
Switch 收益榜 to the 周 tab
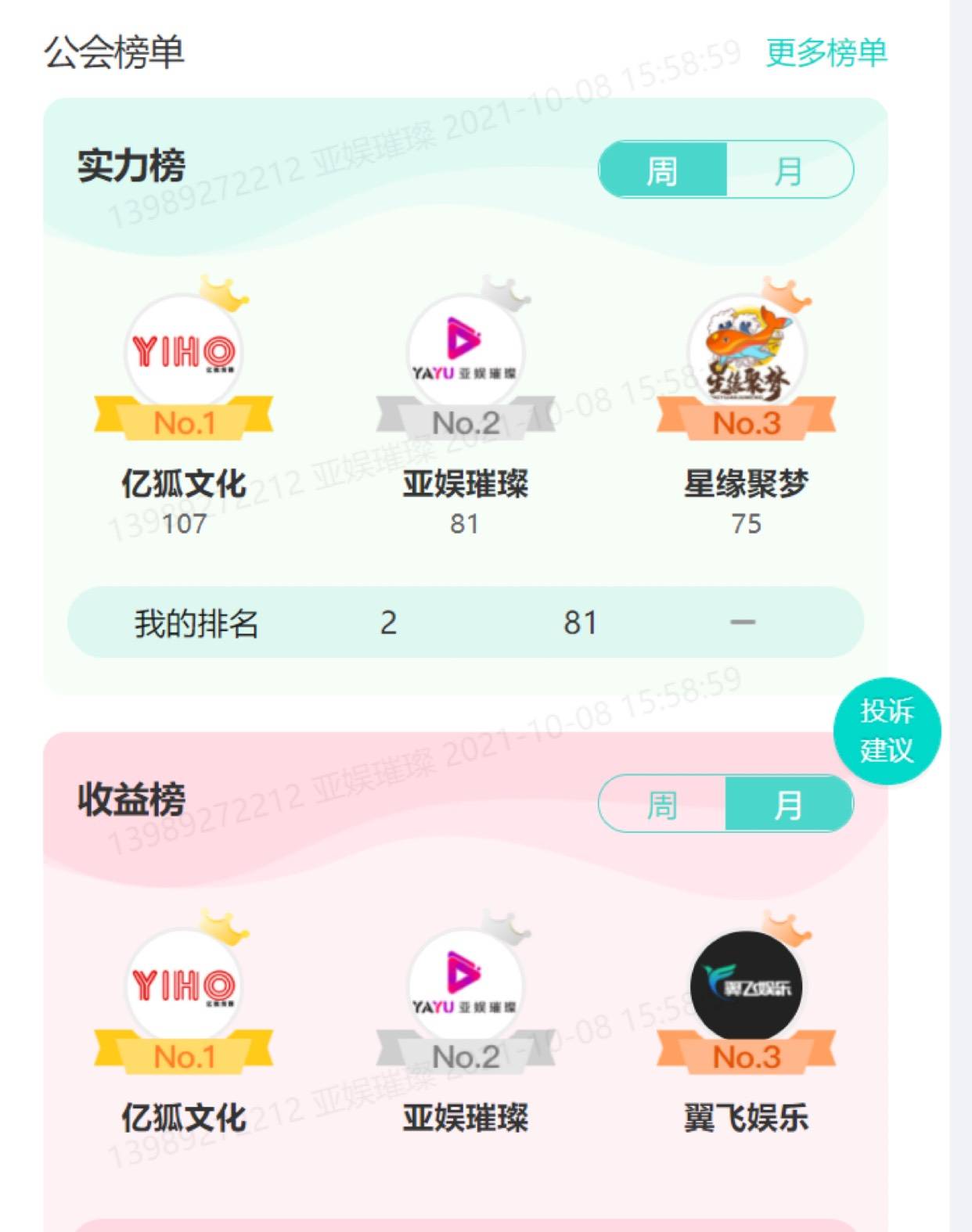coord(662,804)
